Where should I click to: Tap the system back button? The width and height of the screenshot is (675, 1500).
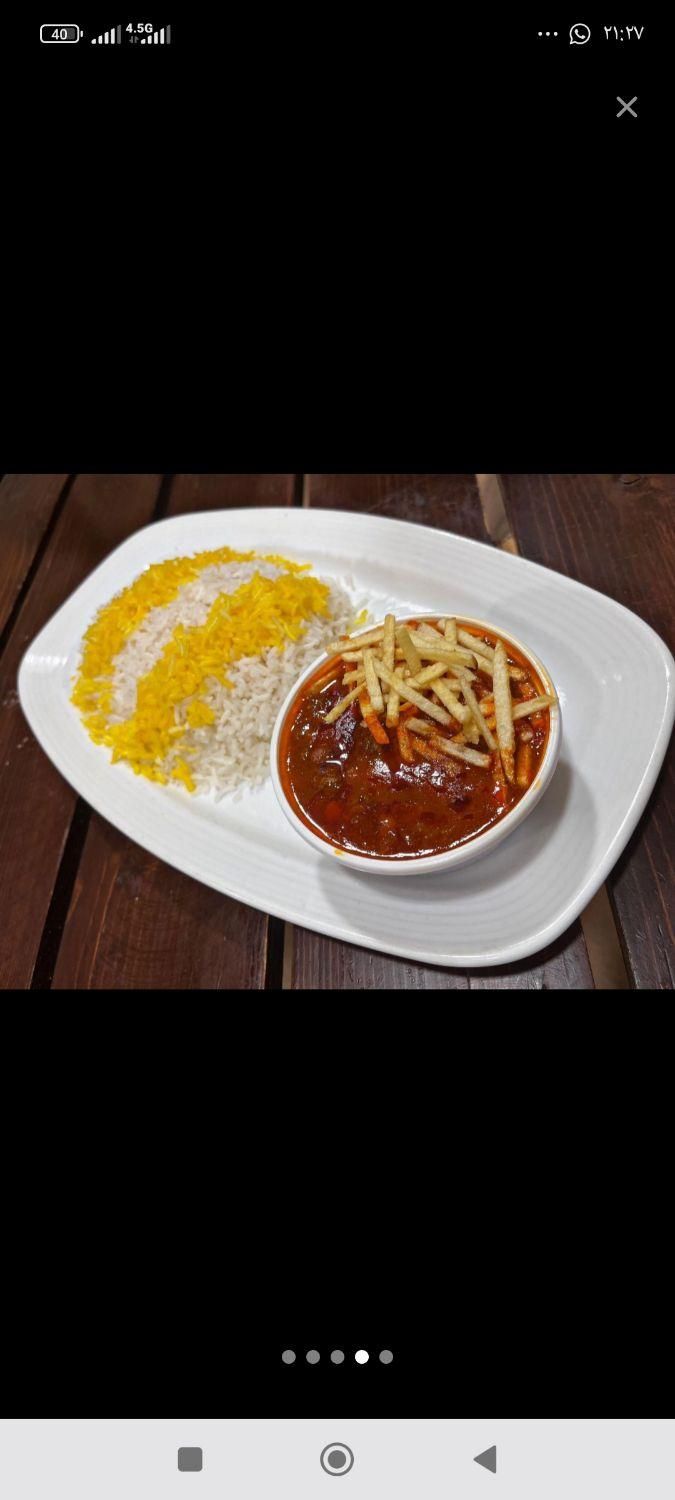tap(485, 1459)
